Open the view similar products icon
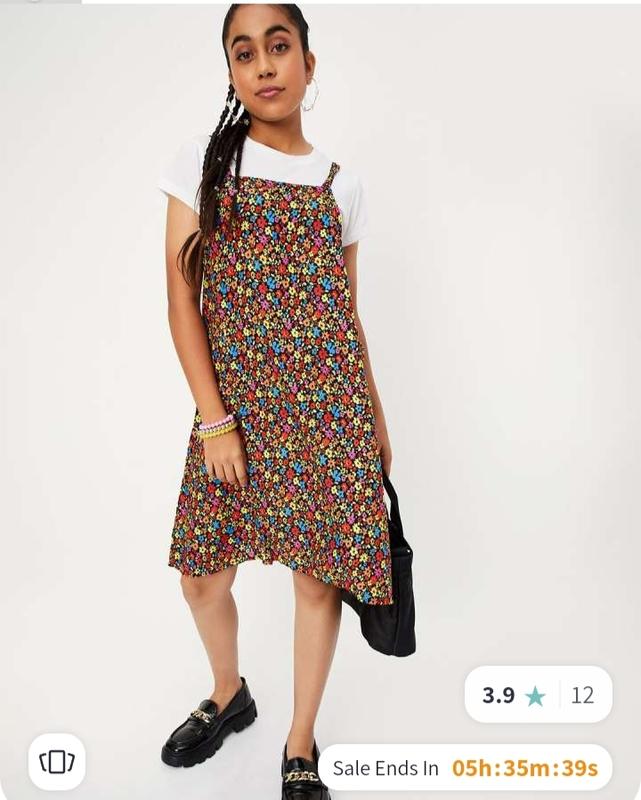Screen dimensions: 641x800 tap(57, 761)
